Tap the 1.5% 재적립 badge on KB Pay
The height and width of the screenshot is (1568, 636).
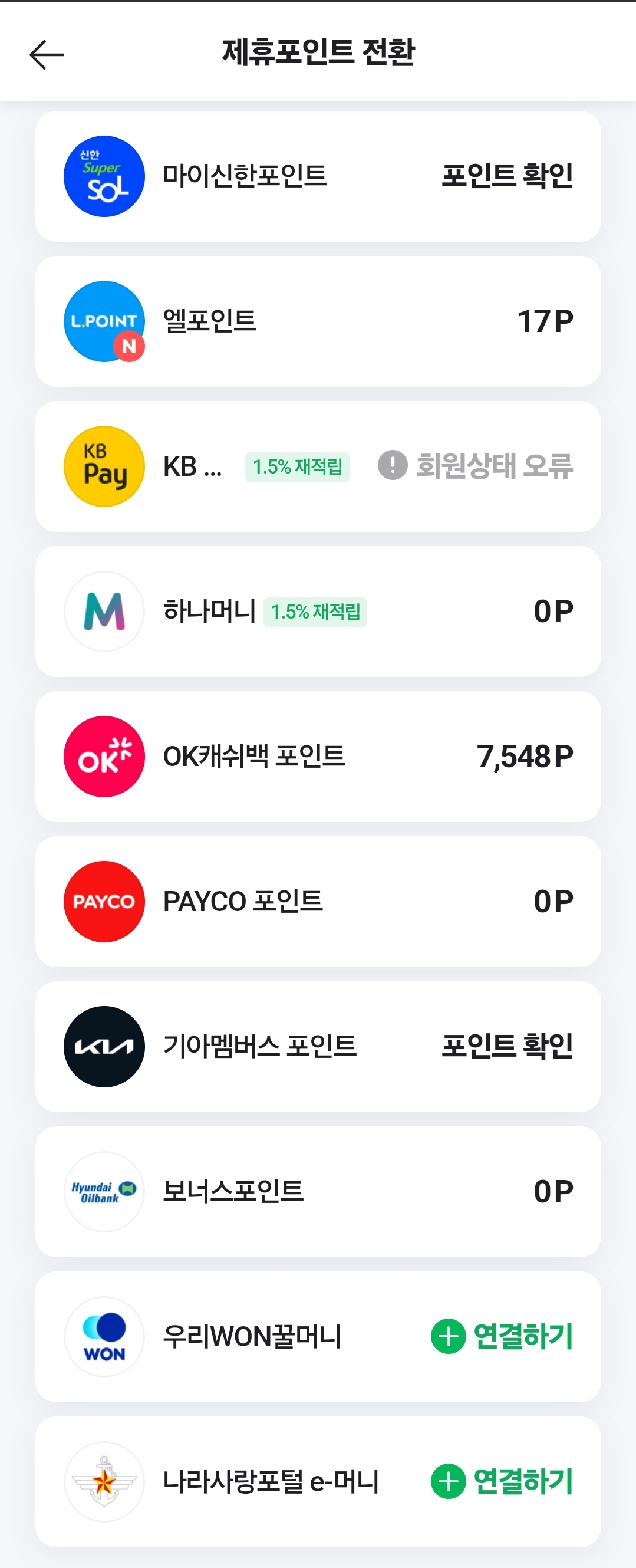tap(298, 467)
